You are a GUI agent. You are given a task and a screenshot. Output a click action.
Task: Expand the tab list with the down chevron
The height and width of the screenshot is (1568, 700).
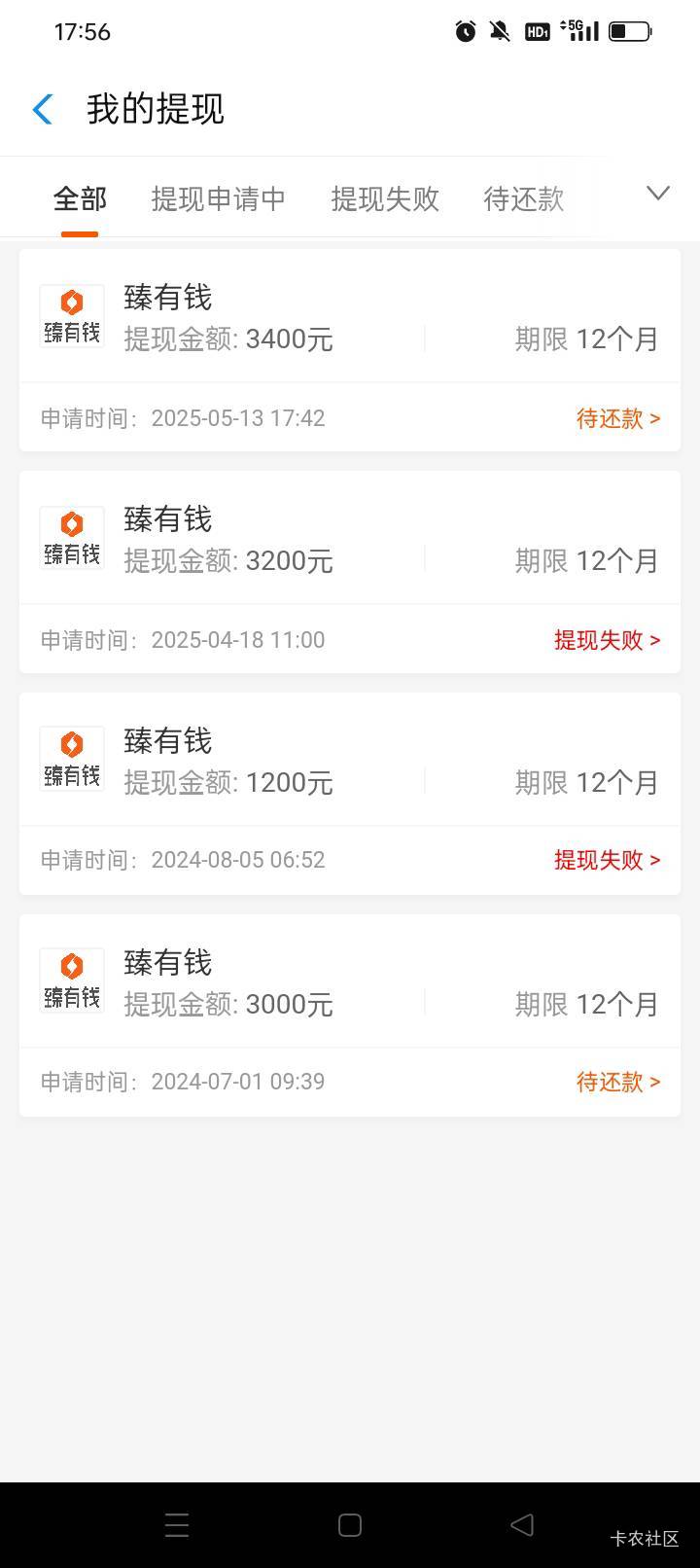tap(658, 193)
